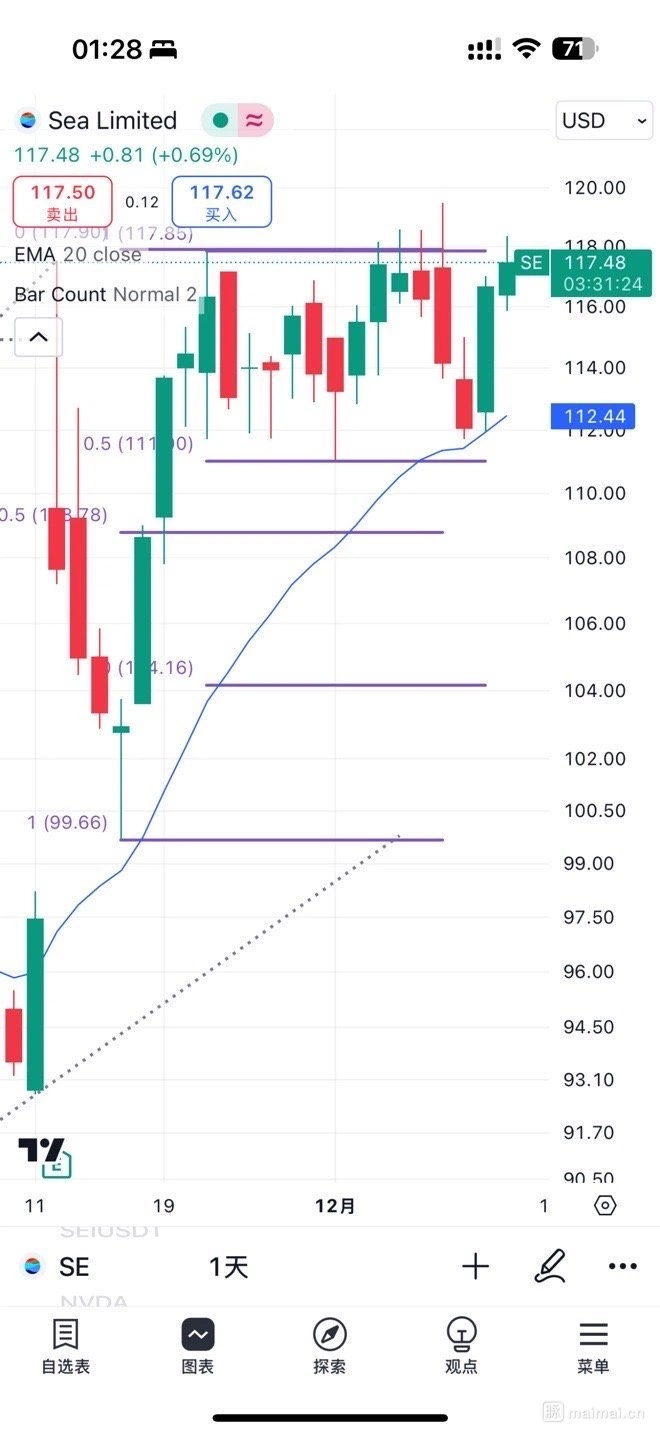Switch to the 图表 chart tab
The width and height of the screenshot is (660, 1434).
(198, 1346)
